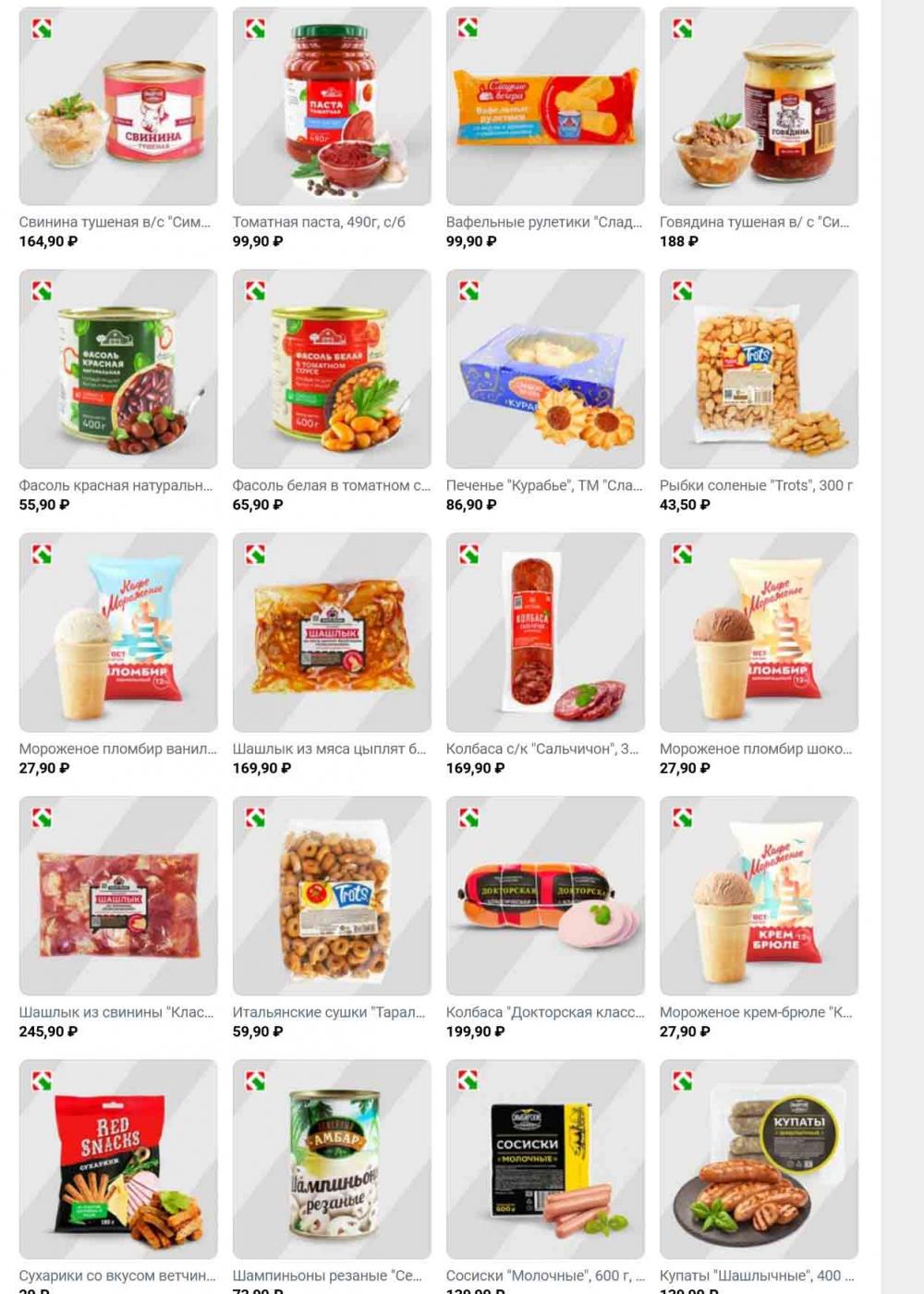The width and height of the screenshot is (924, 1294).
Task: Select Фасоль красная натуральная item
Action: pos(118,369)
